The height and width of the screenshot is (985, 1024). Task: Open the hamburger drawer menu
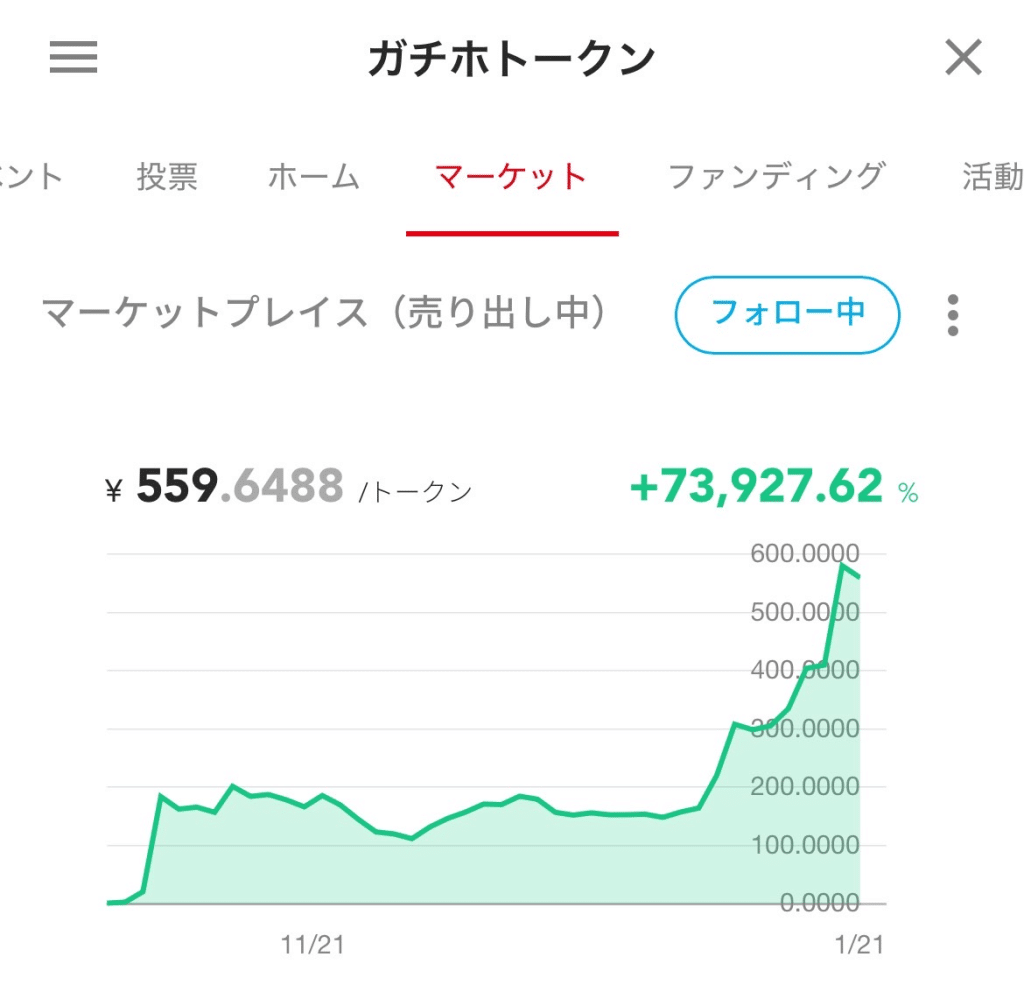pos(73,58)
